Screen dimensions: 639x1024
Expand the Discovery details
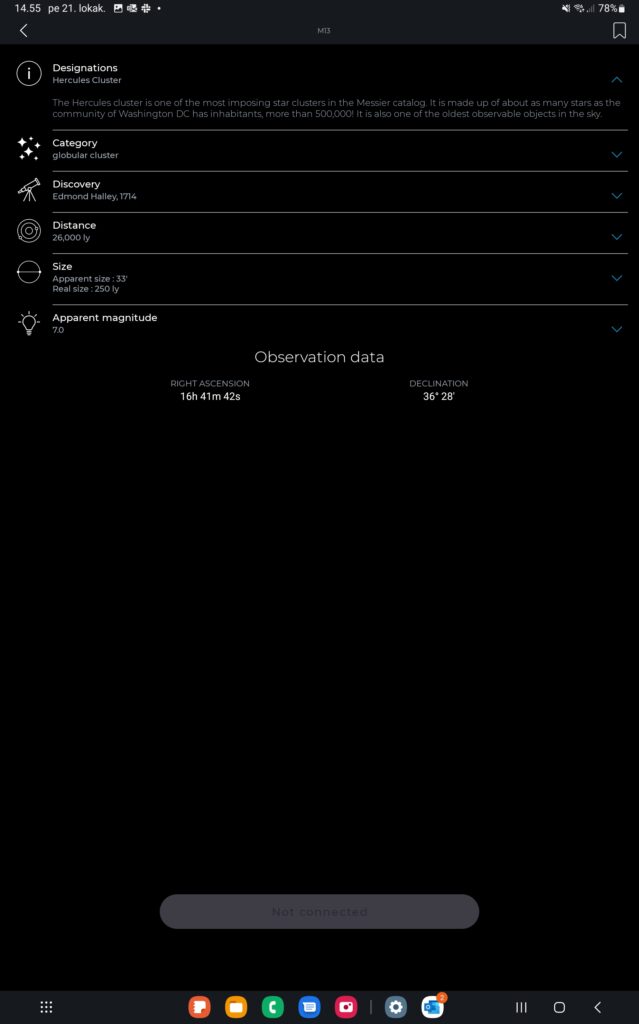tap(617, 196)
